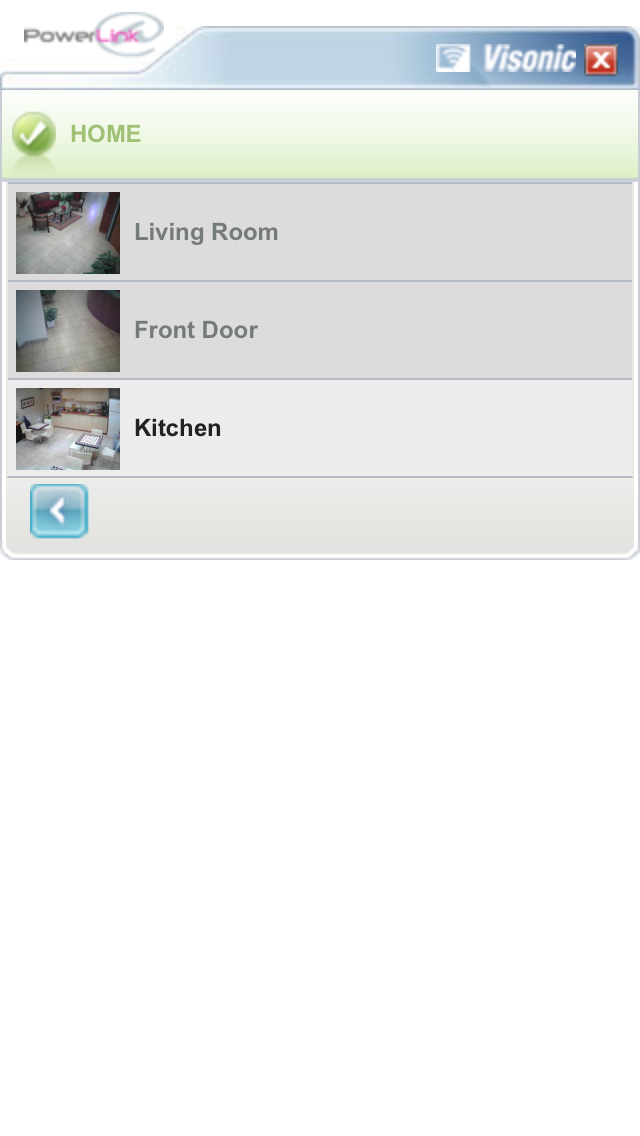The width and height of the screenshot is (640, 1136).
Task: Open the Living Room camera
Action: 320,233
